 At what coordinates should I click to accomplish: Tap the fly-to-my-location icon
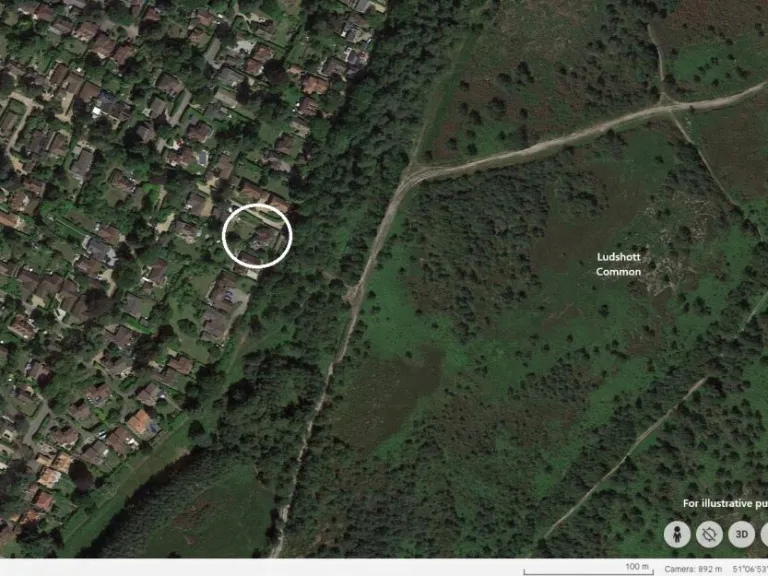[x=709, y=534]
